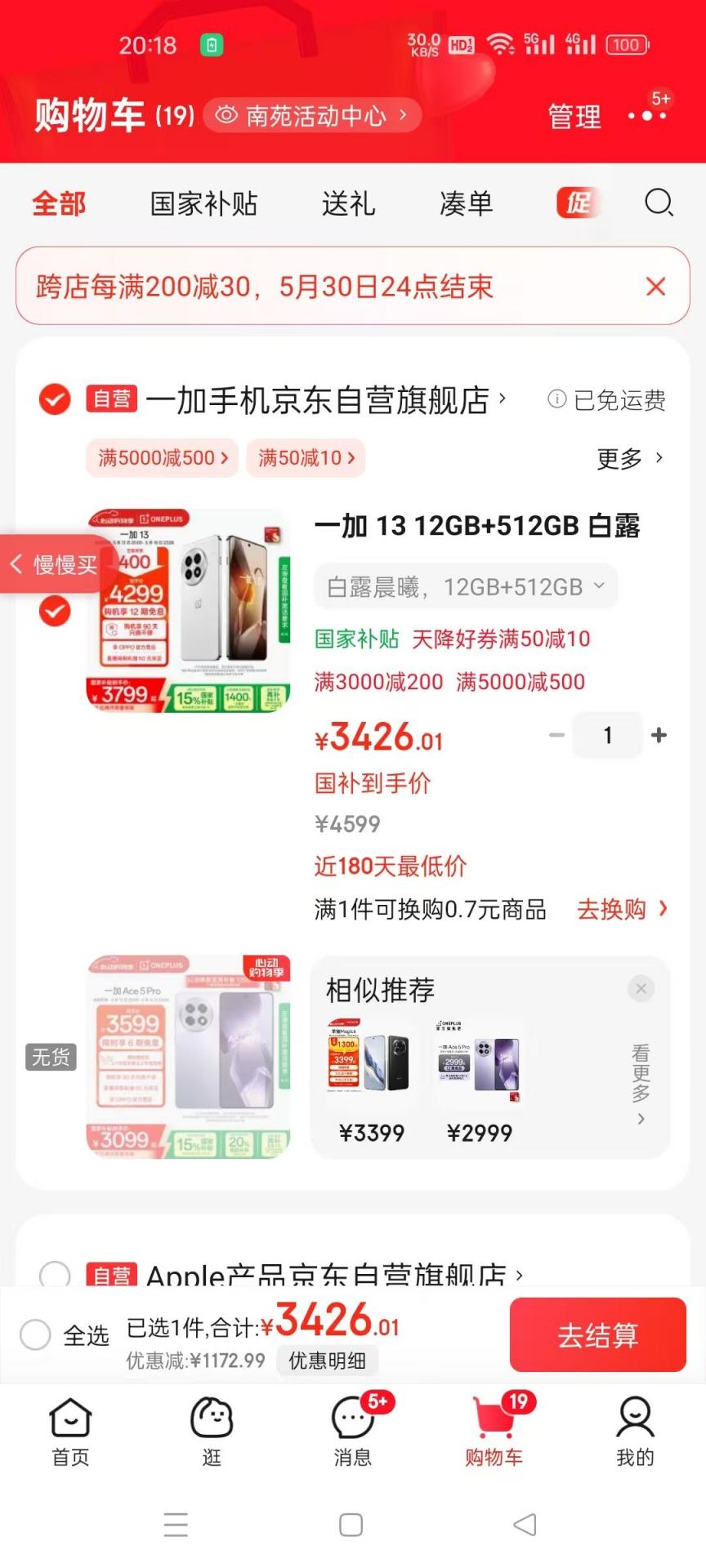Dismiss the 跨店每满200减30 promo banner
Image resolution: width=706 pixels, height=1568 pixels.
(655, 287)
